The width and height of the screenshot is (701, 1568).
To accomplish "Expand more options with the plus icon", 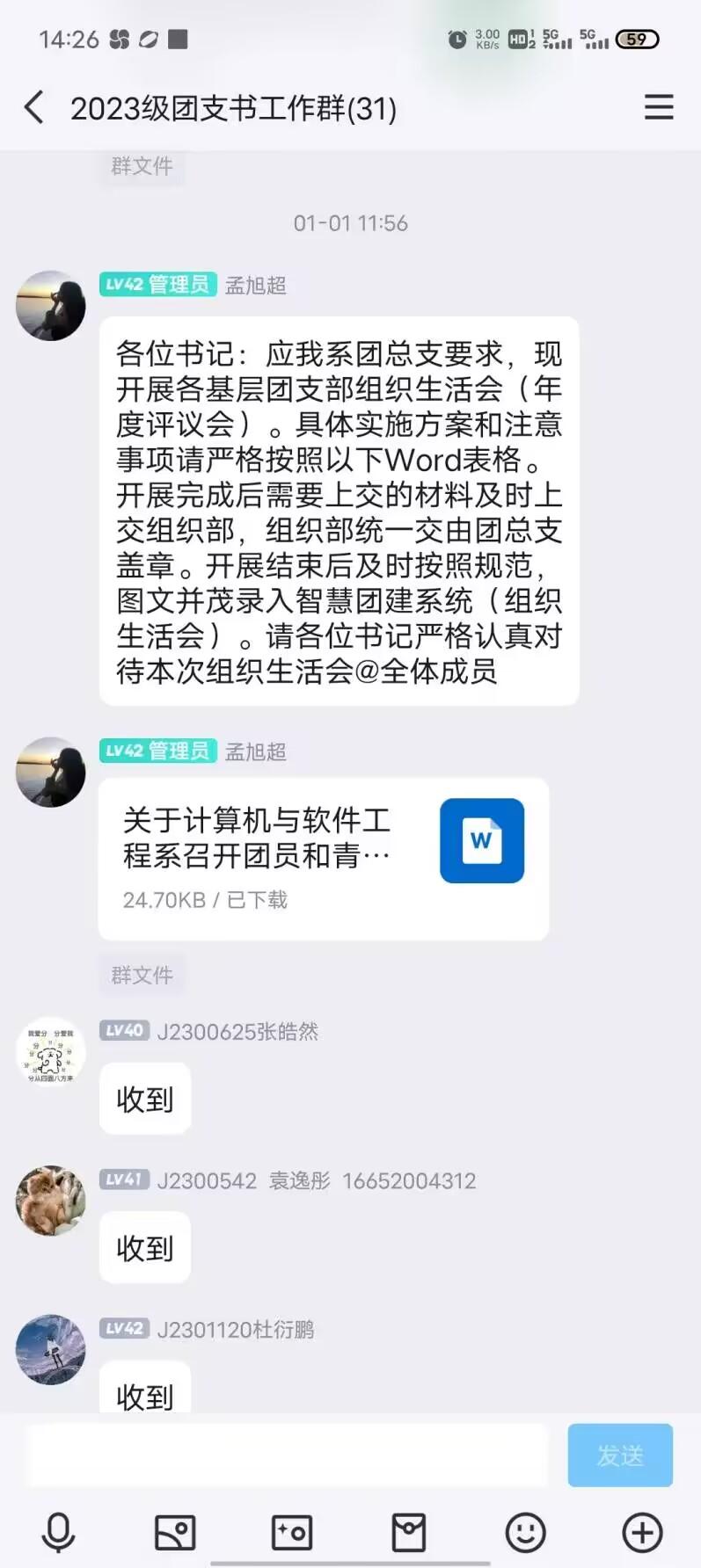I will coord(642,1533).
